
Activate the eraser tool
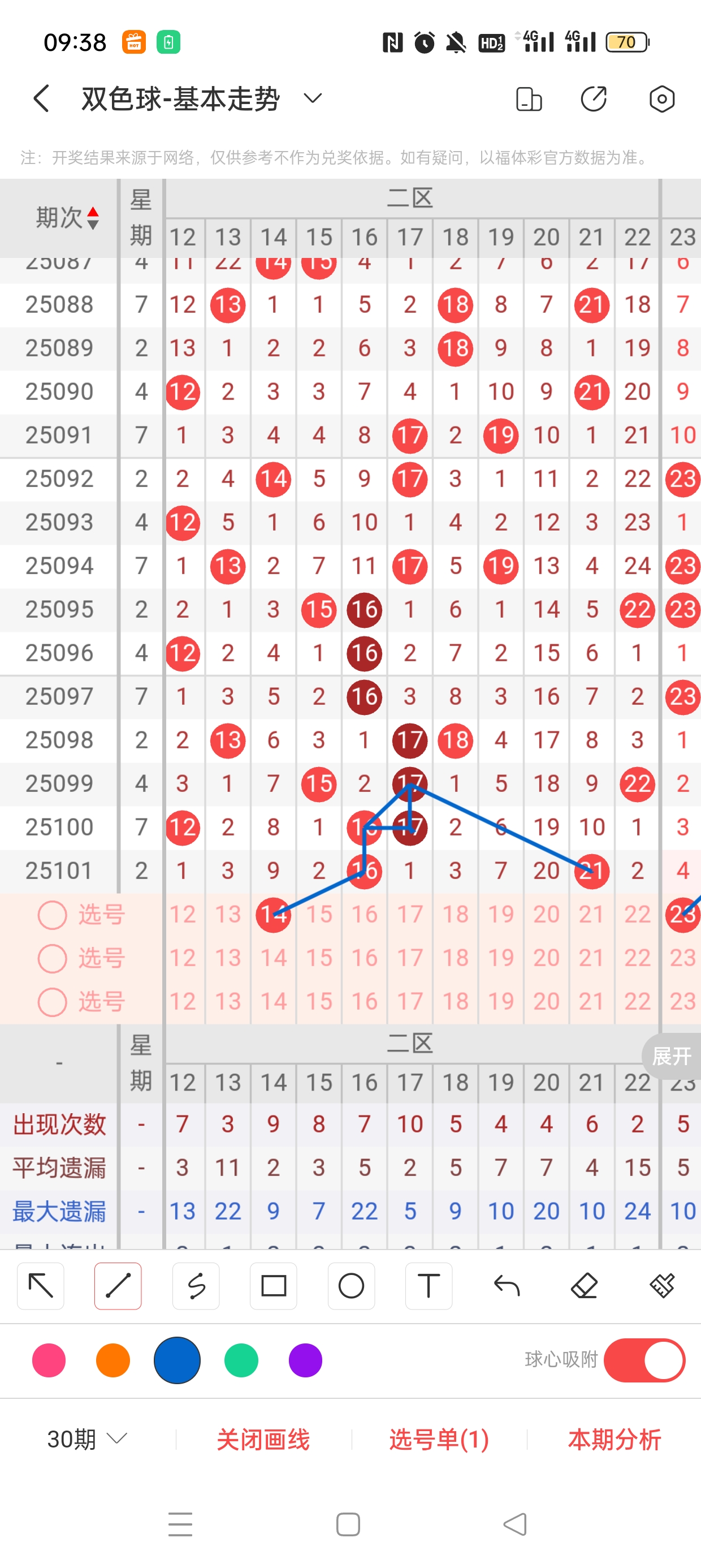point(584,1286)
